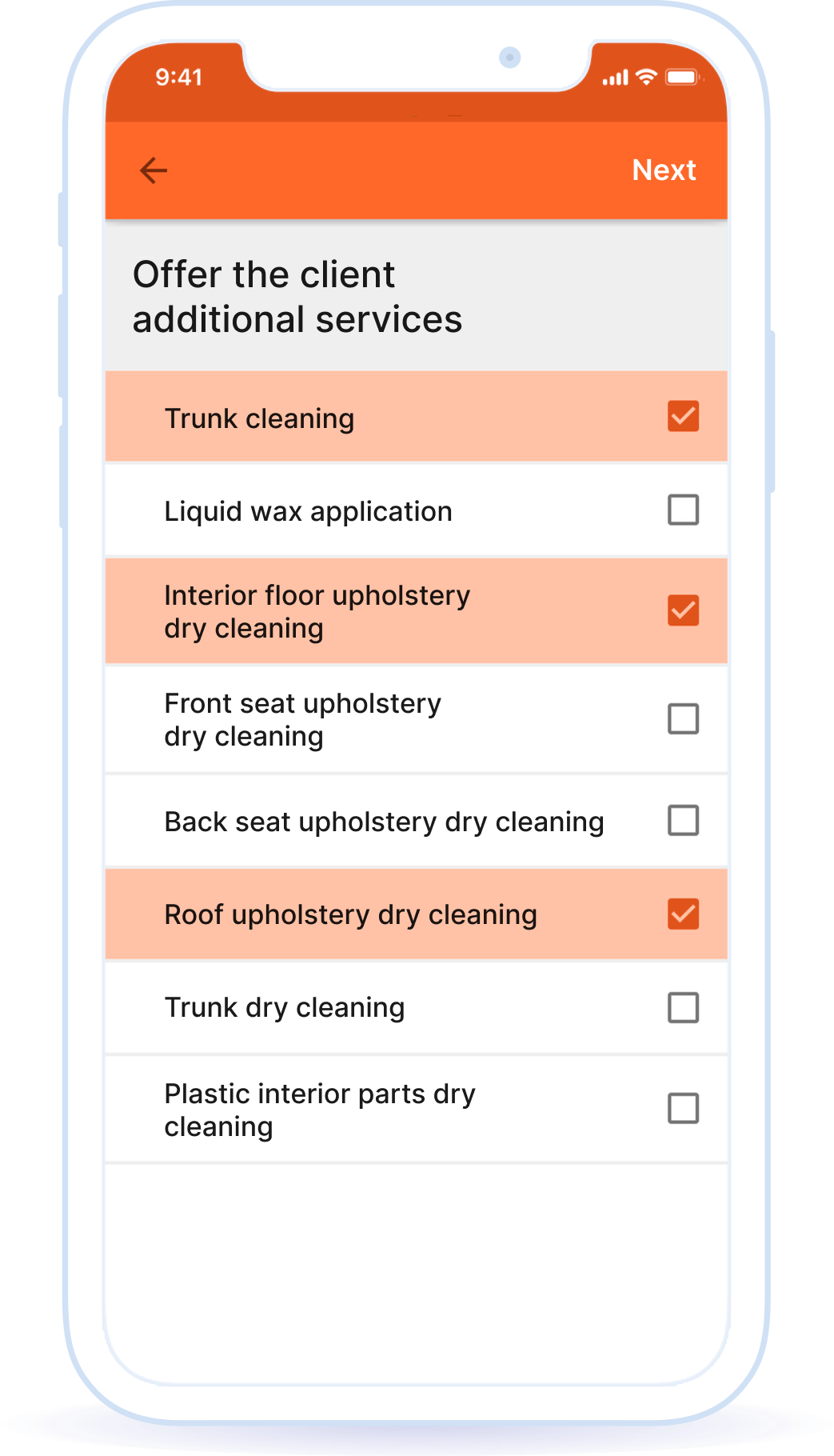The height and width of the screenshot is (1456, 834).
Task: Uncheck Interior floor upholstery dry cleaning
Action: pyautogui.click(x=684, y=610)
